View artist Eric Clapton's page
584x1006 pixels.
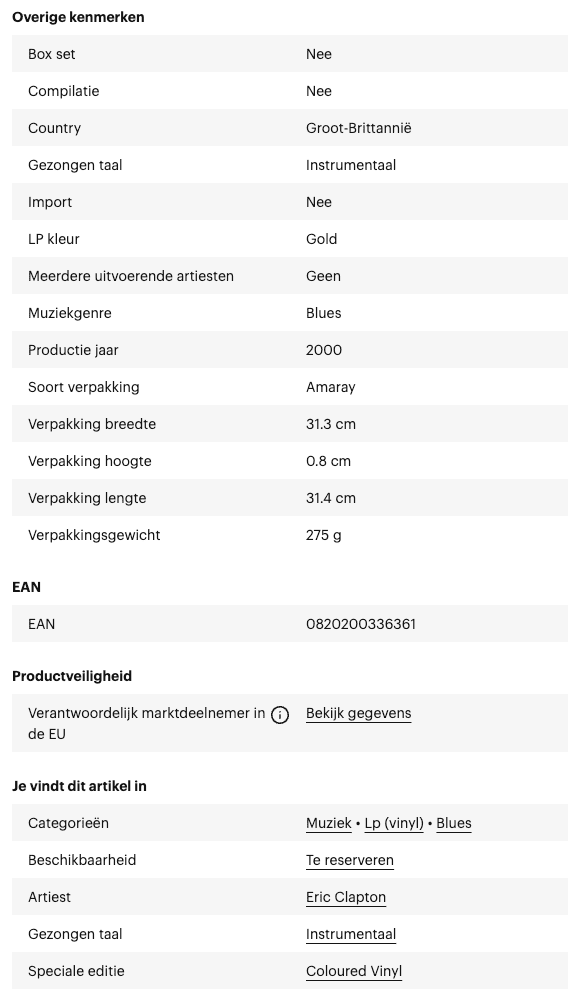pos(346,898)
